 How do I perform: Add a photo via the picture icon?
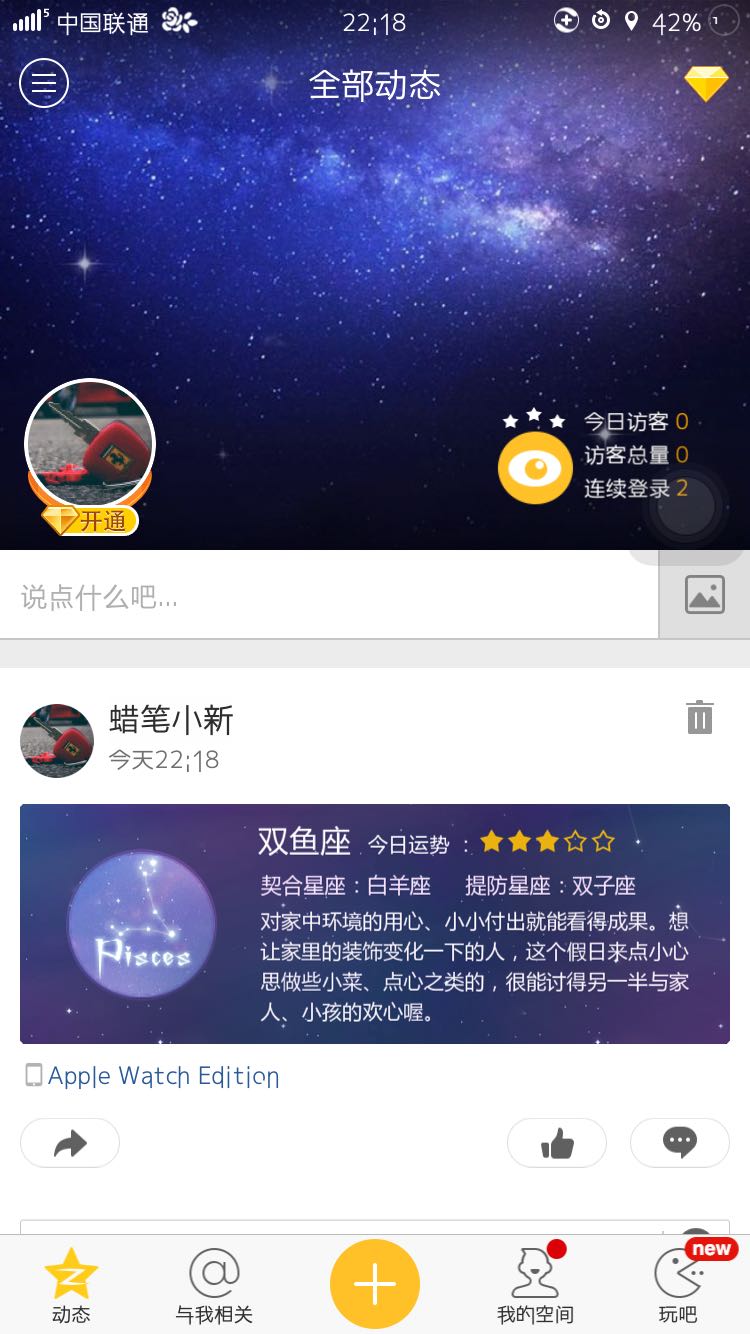point(704,595)
